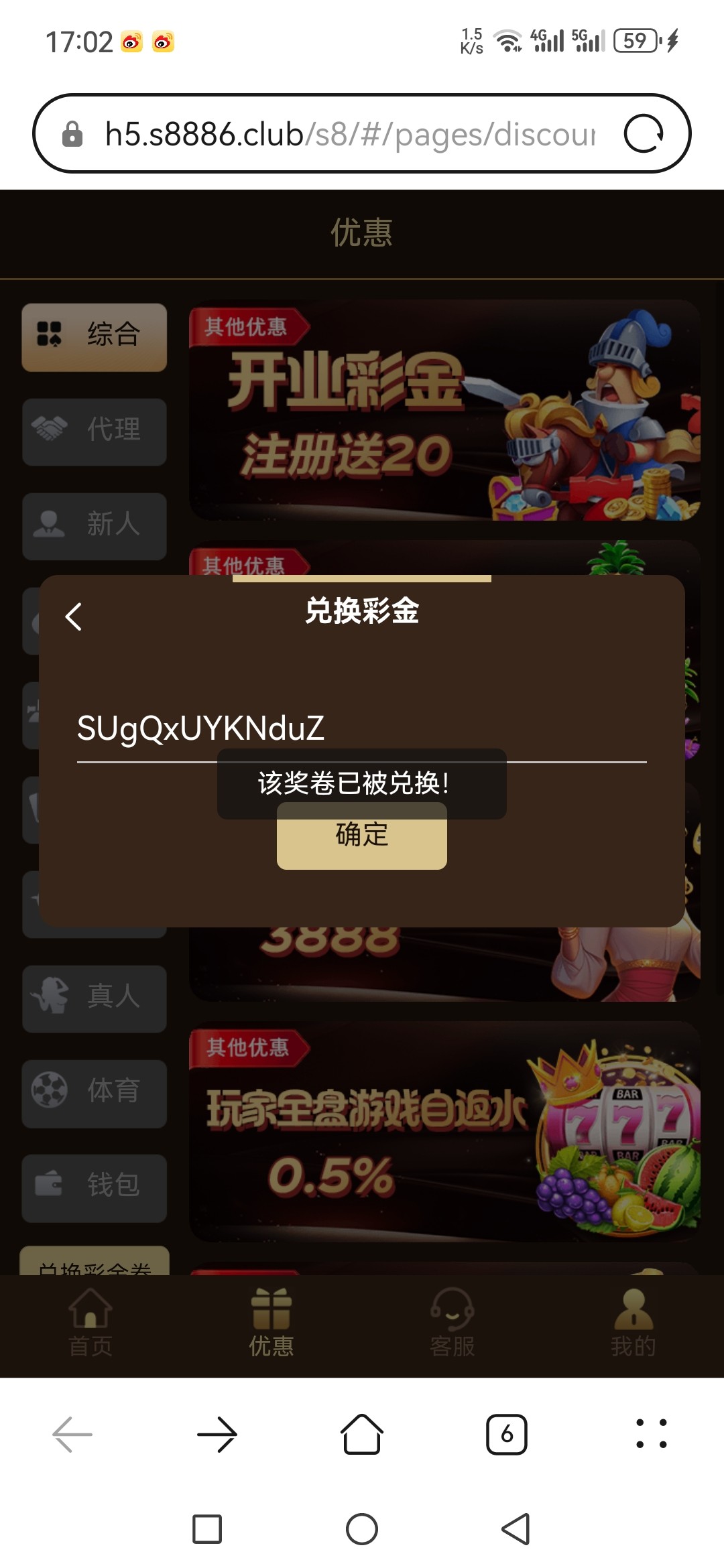Focus the redemption code input field

point(361,729)
